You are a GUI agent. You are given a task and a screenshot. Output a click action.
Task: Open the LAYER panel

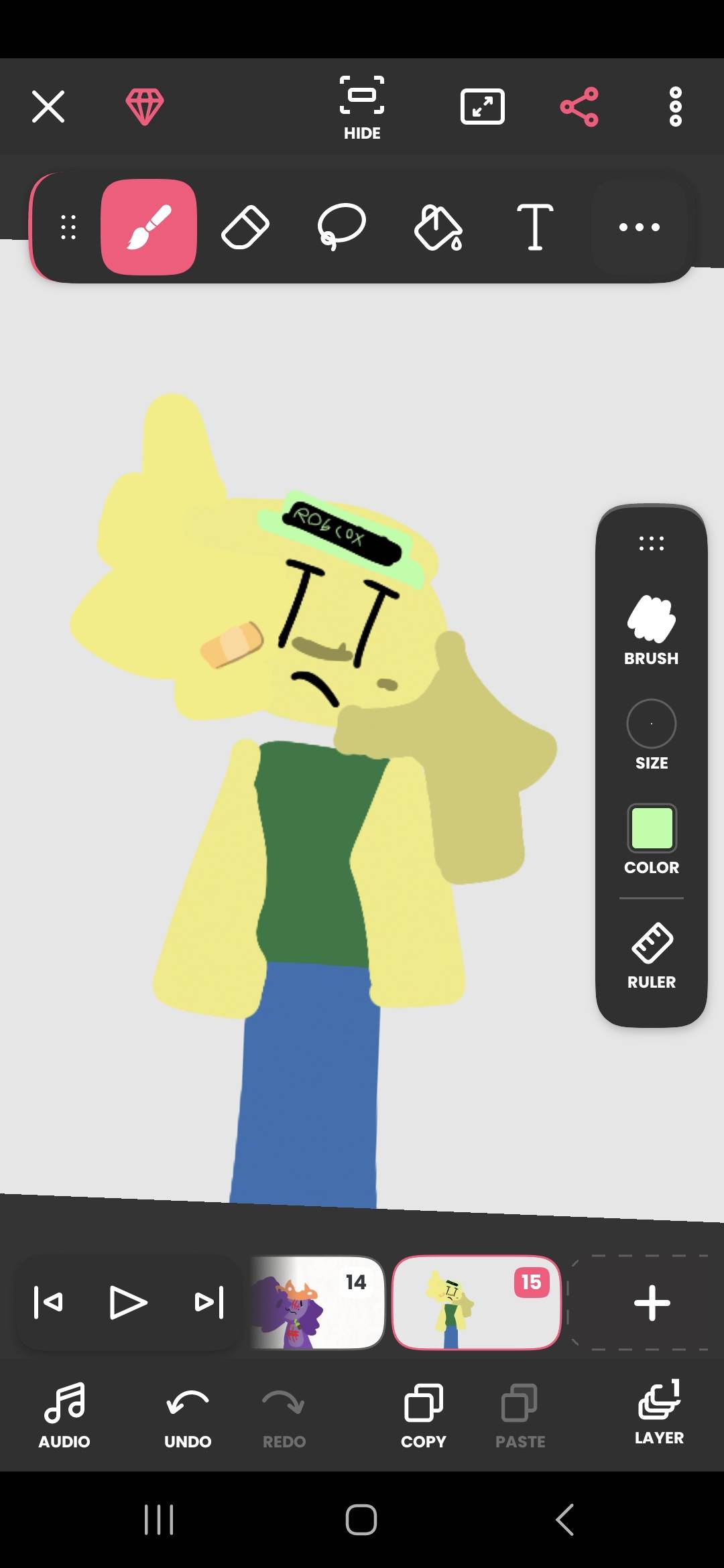point(659,1411)
